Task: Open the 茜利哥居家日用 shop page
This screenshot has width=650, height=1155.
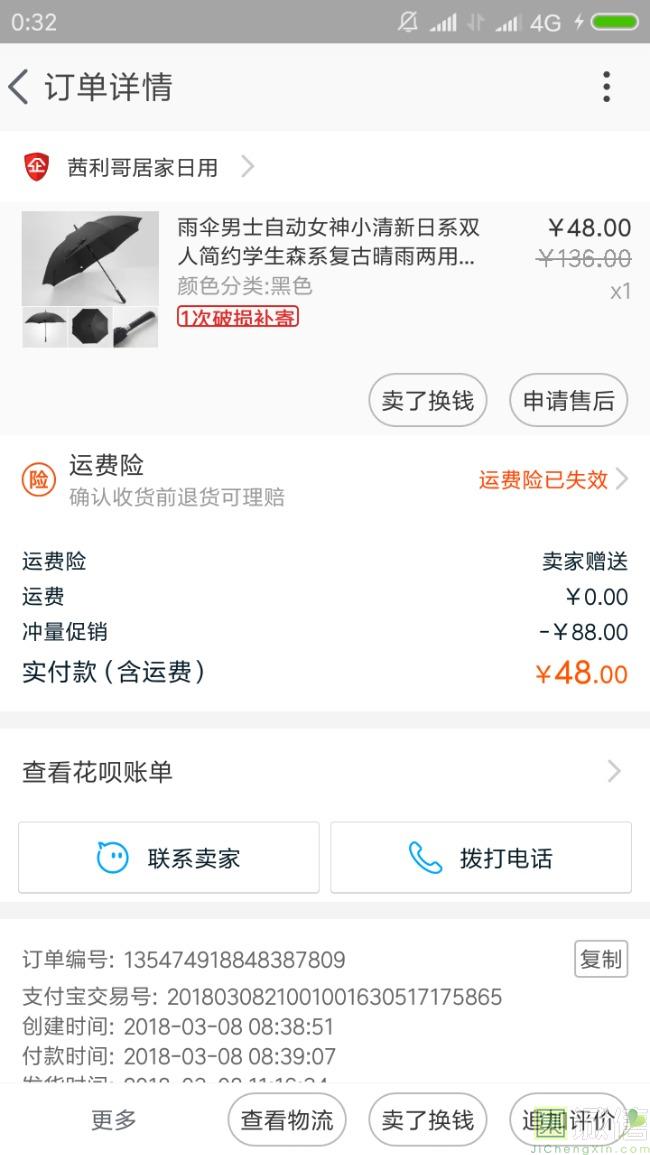Action: pyautogui.click(x=142, y=167)
